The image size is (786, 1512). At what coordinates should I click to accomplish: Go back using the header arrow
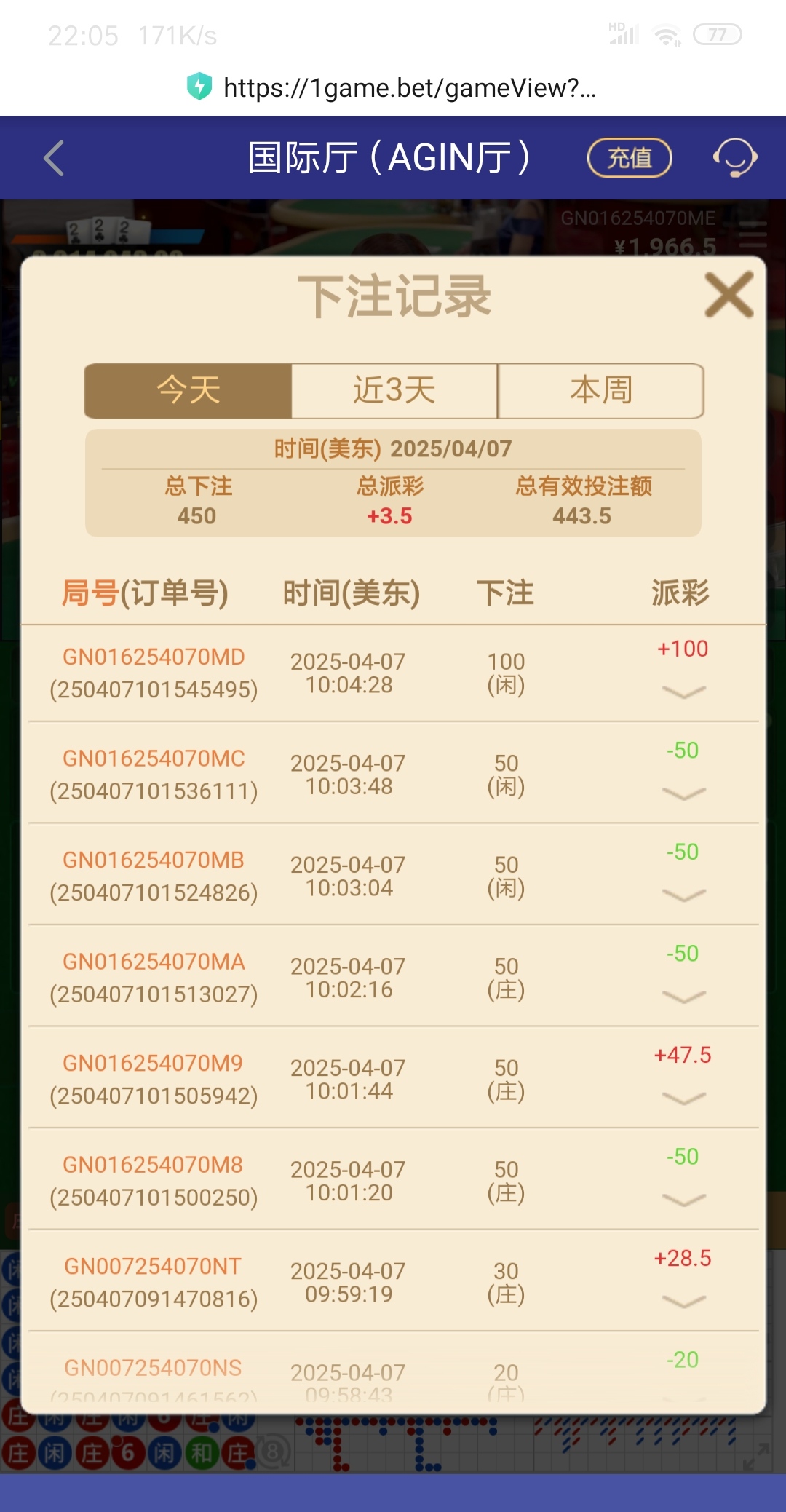(x=55, y=158)
